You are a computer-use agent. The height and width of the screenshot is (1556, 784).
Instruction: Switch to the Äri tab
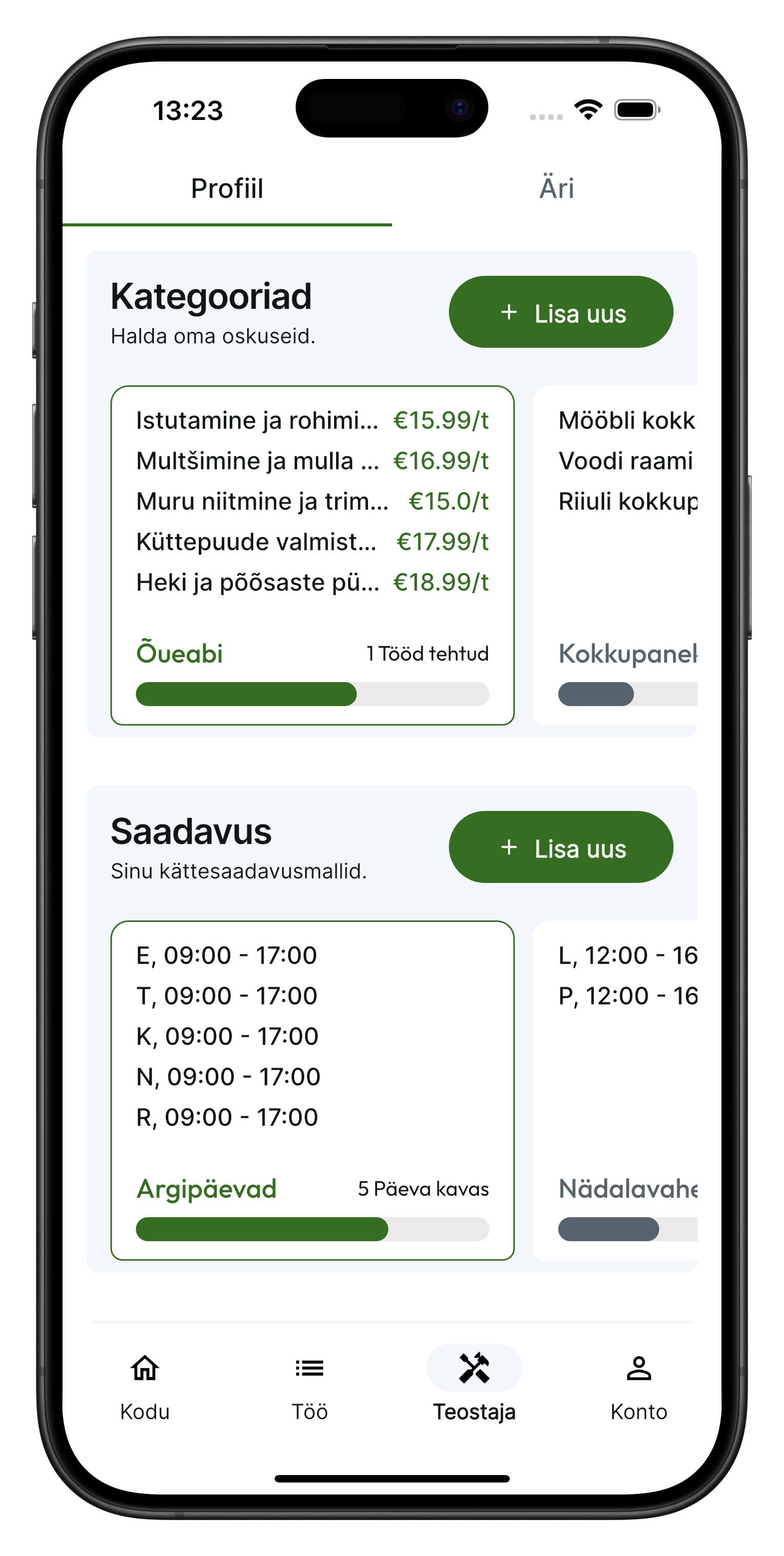click(556, 189)
